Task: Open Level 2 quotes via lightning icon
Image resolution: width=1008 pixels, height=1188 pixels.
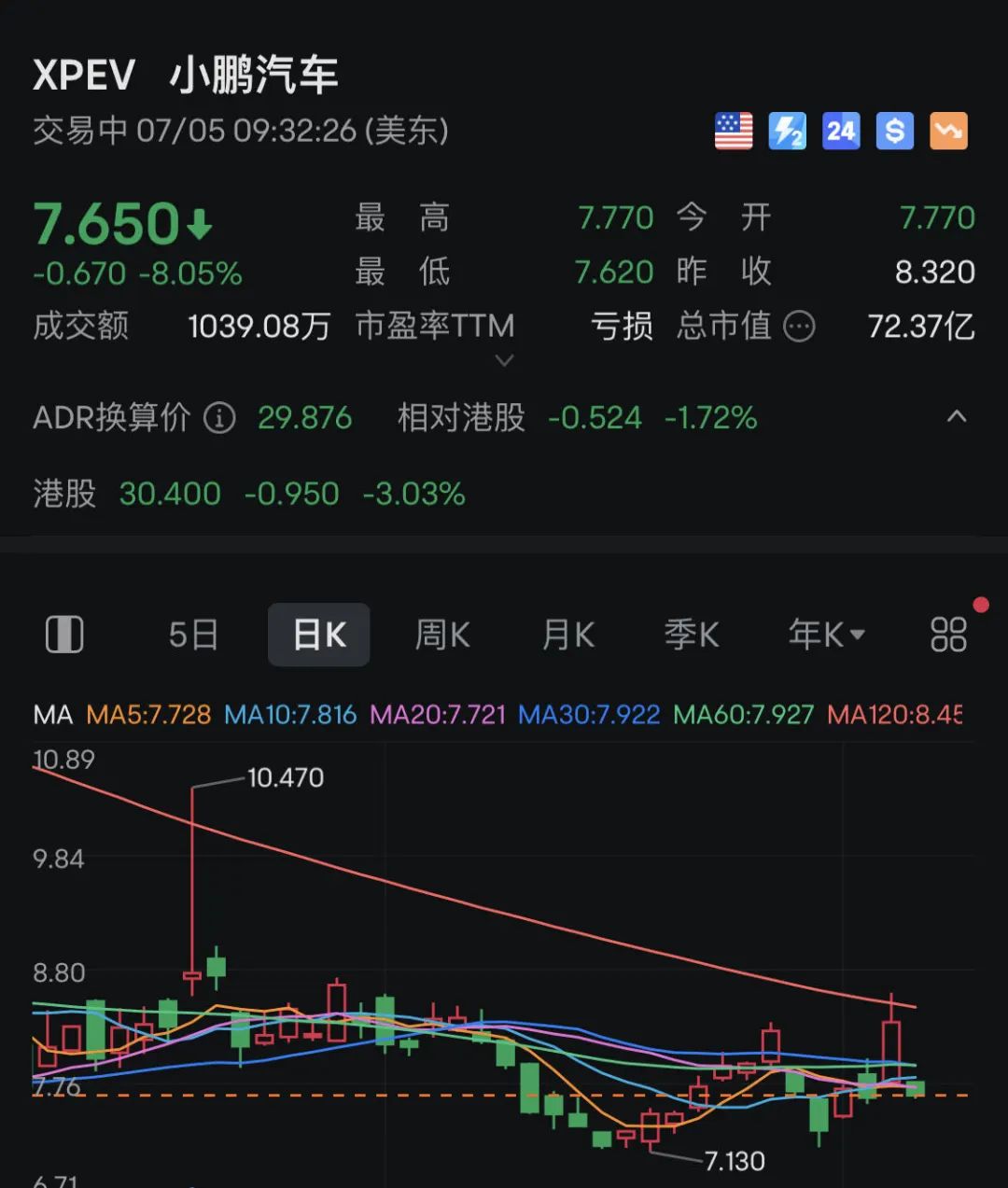Action: pos(787,131)
